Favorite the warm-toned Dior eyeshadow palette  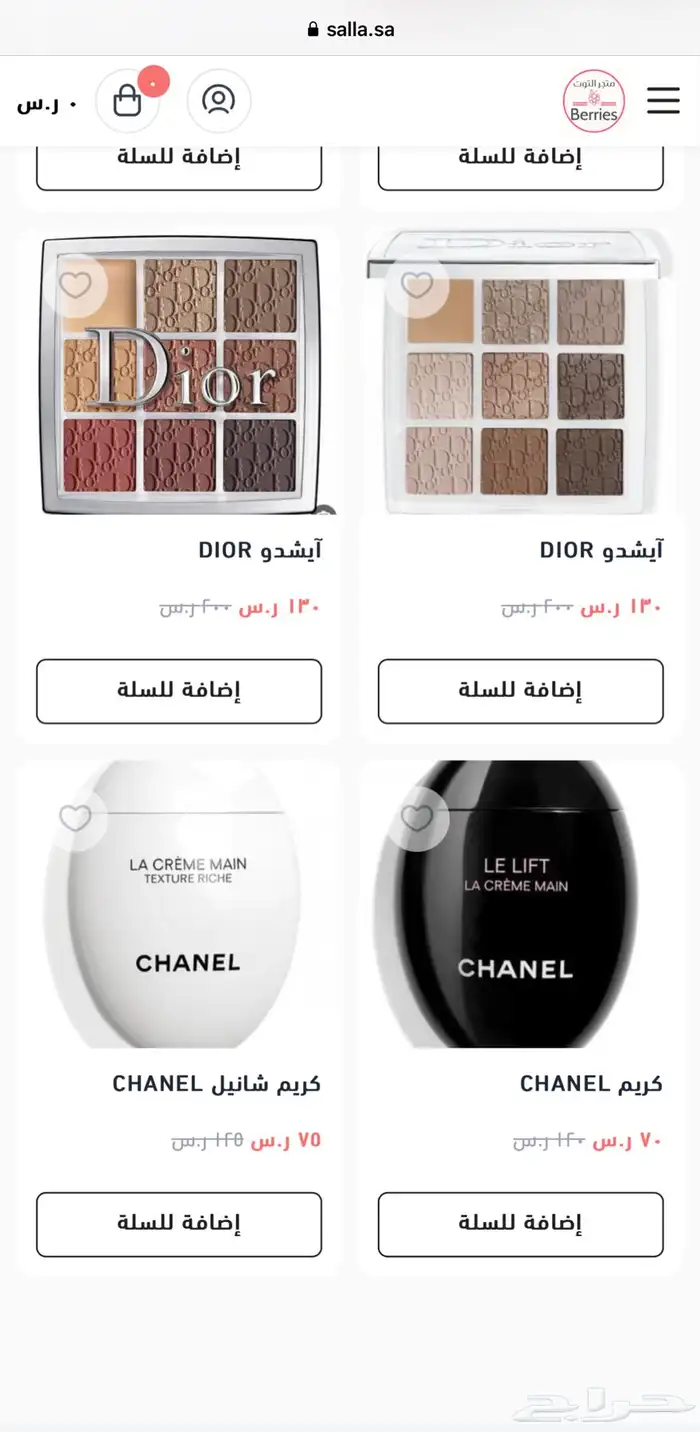click(75, 285)
